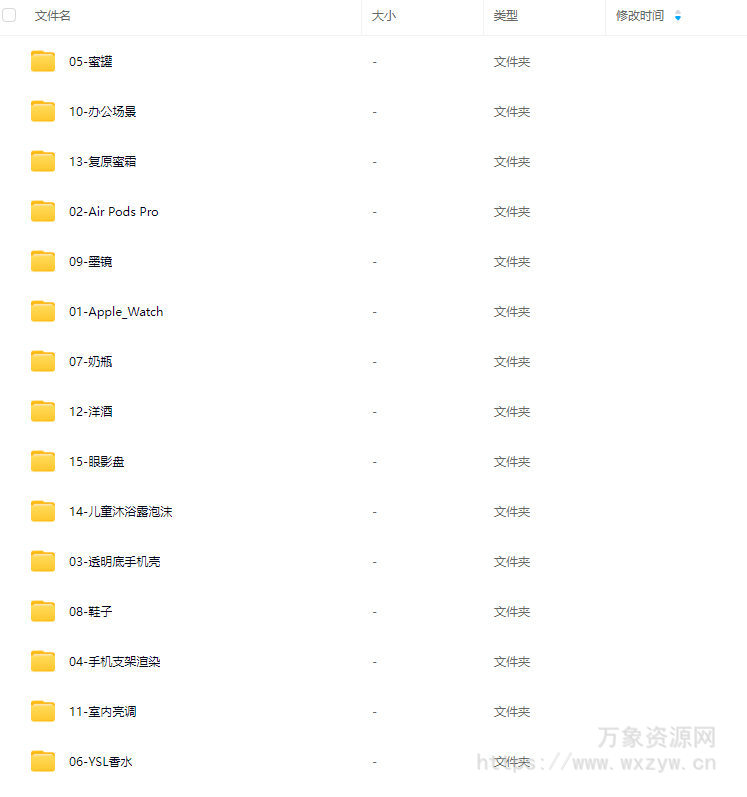This screenshot has width=747, height=797.
Task: Select all files with the header checkbox
Action: tap(10, 16)
